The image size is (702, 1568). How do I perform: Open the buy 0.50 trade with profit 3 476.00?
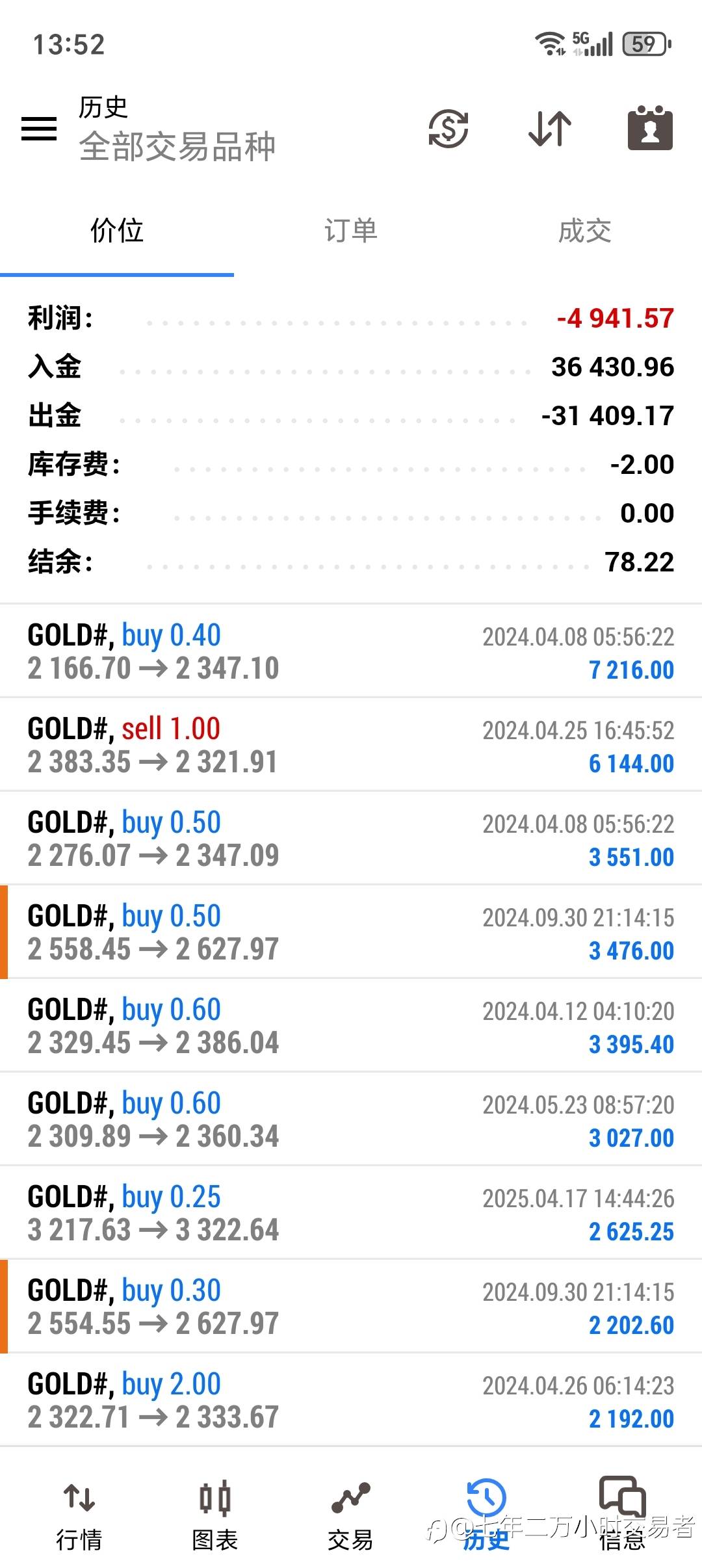click(351, 932)
